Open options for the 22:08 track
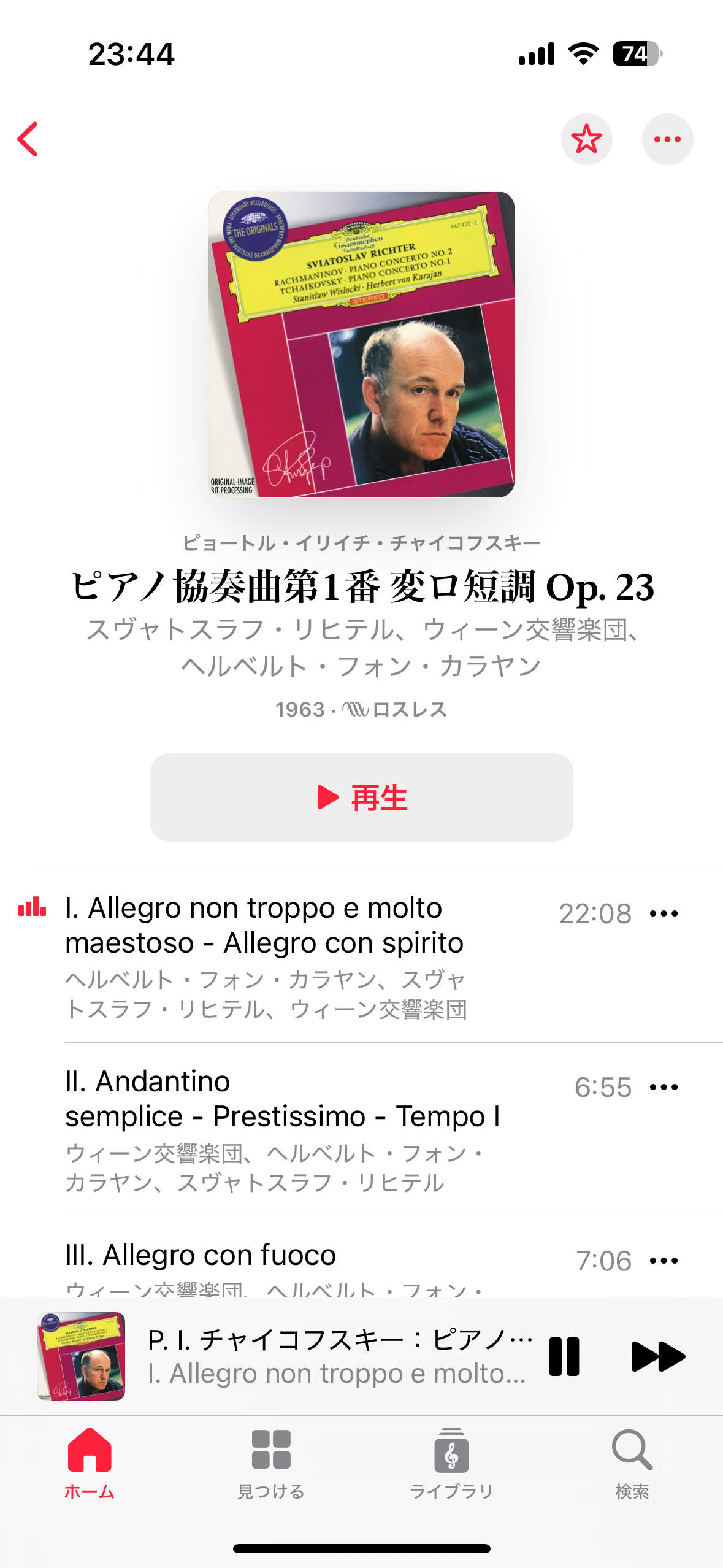This screenshot has width=723, height=1568. click(664, 914)
